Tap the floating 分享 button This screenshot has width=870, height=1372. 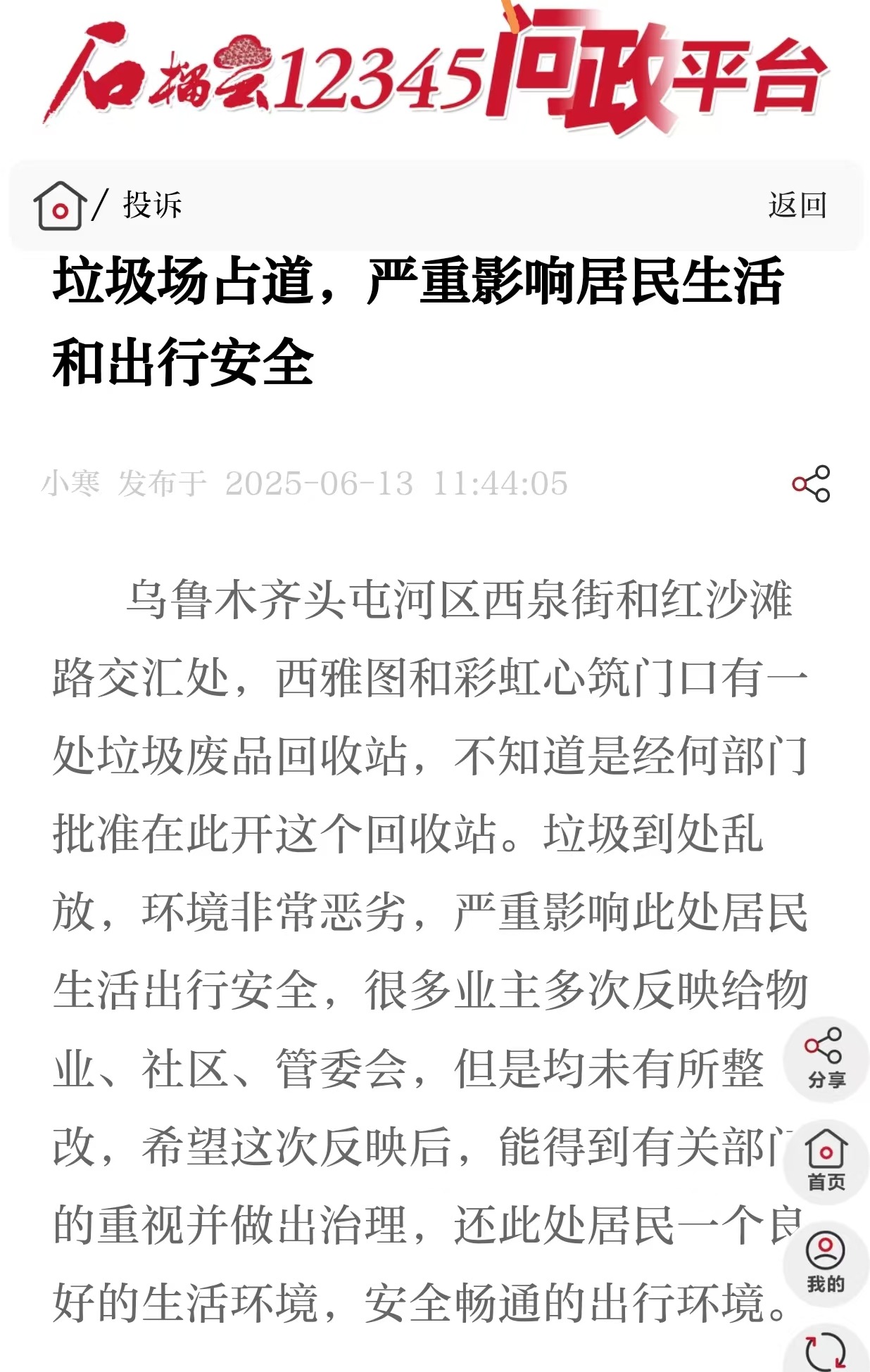point(826,1059)
